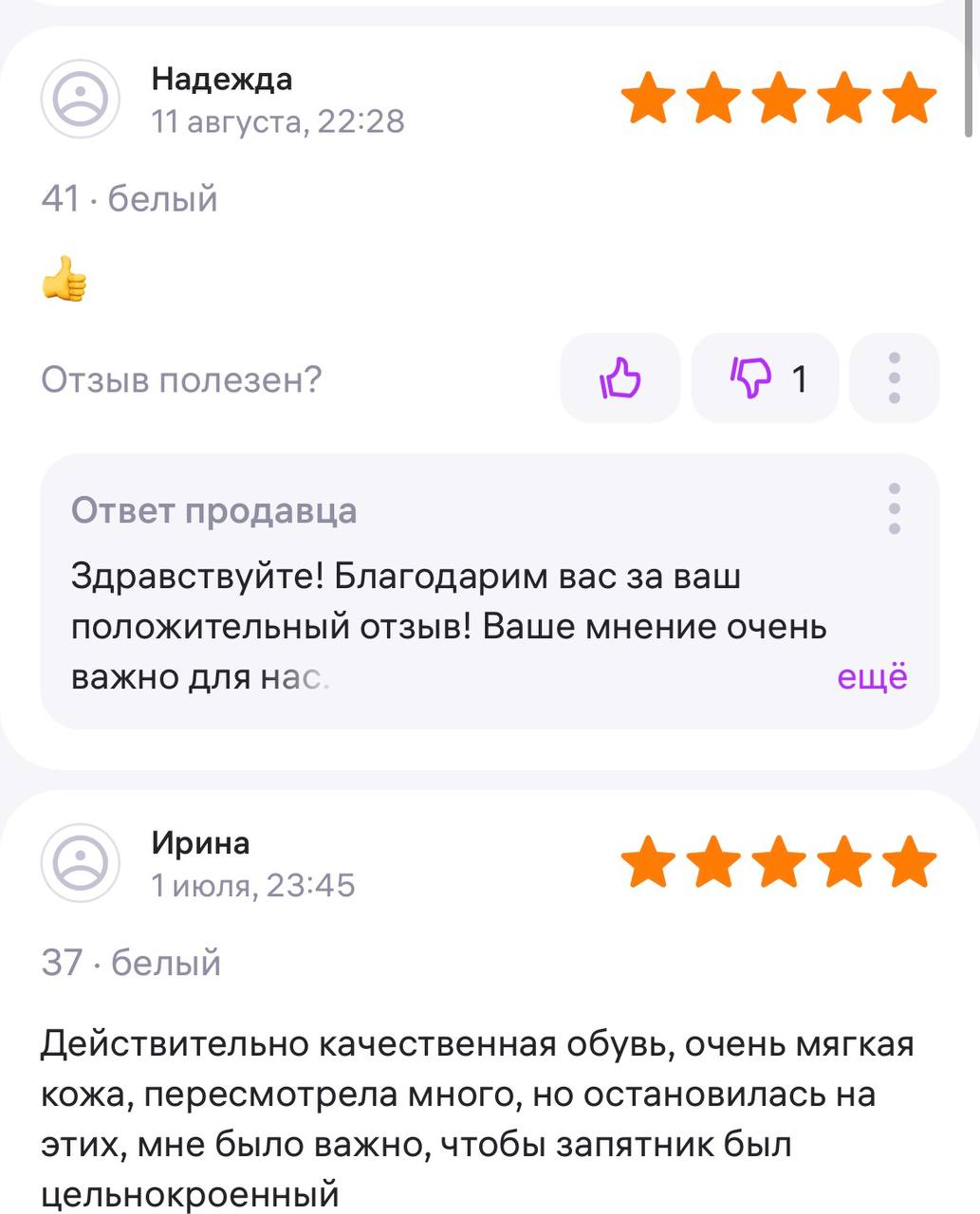Open Ирина's profile avatar
The height and width of the screenshot is (1214, 980).
(81, 862)
